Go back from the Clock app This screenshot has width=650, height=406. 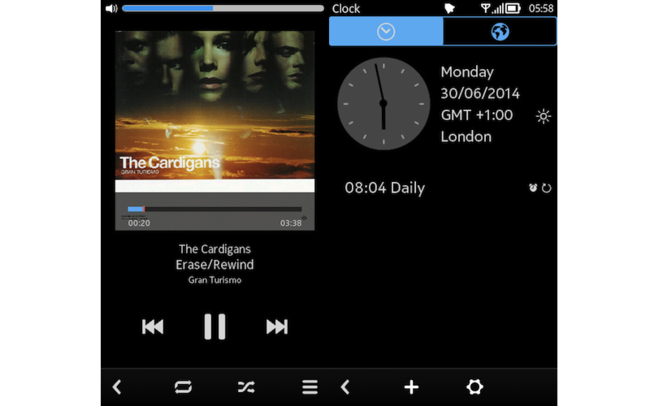click(x=345, y=386)
